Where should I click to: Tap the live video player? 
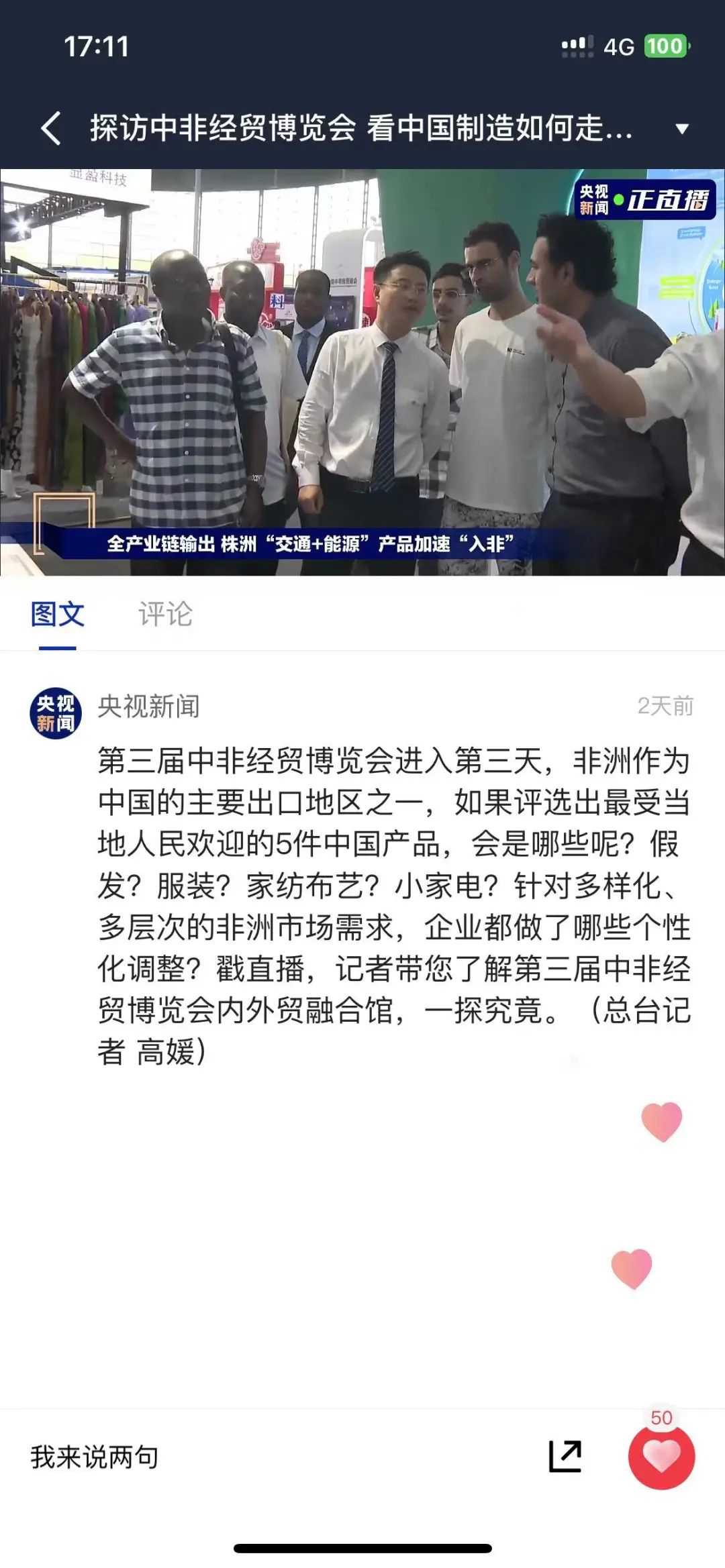pyautogui.click(x=362, y=372)
